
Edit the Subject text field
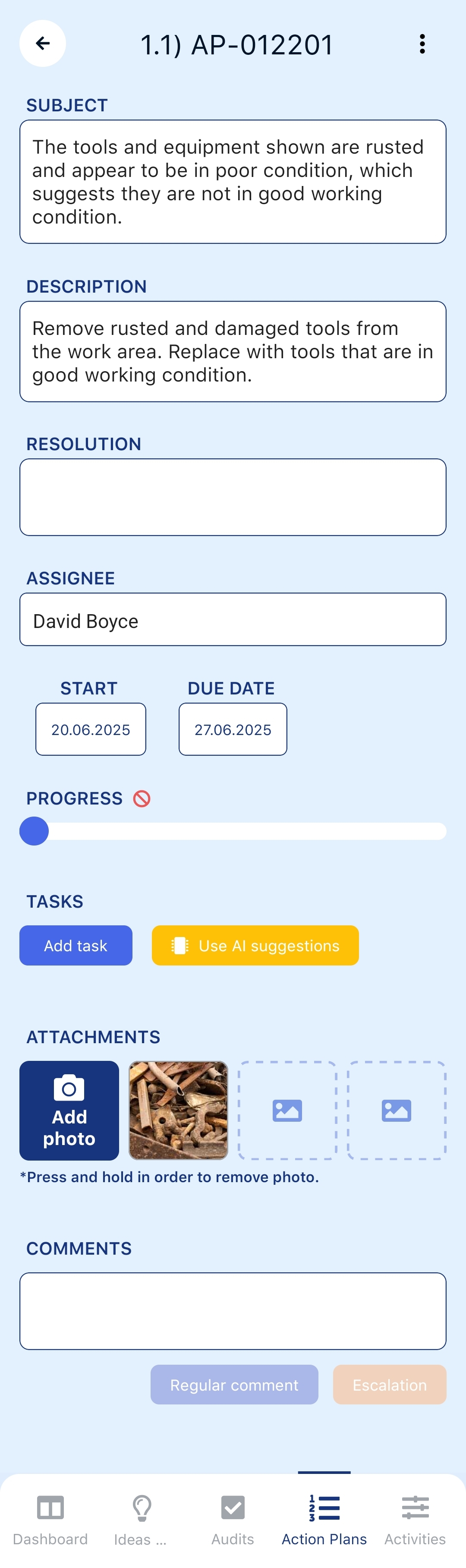pos(233,181)
